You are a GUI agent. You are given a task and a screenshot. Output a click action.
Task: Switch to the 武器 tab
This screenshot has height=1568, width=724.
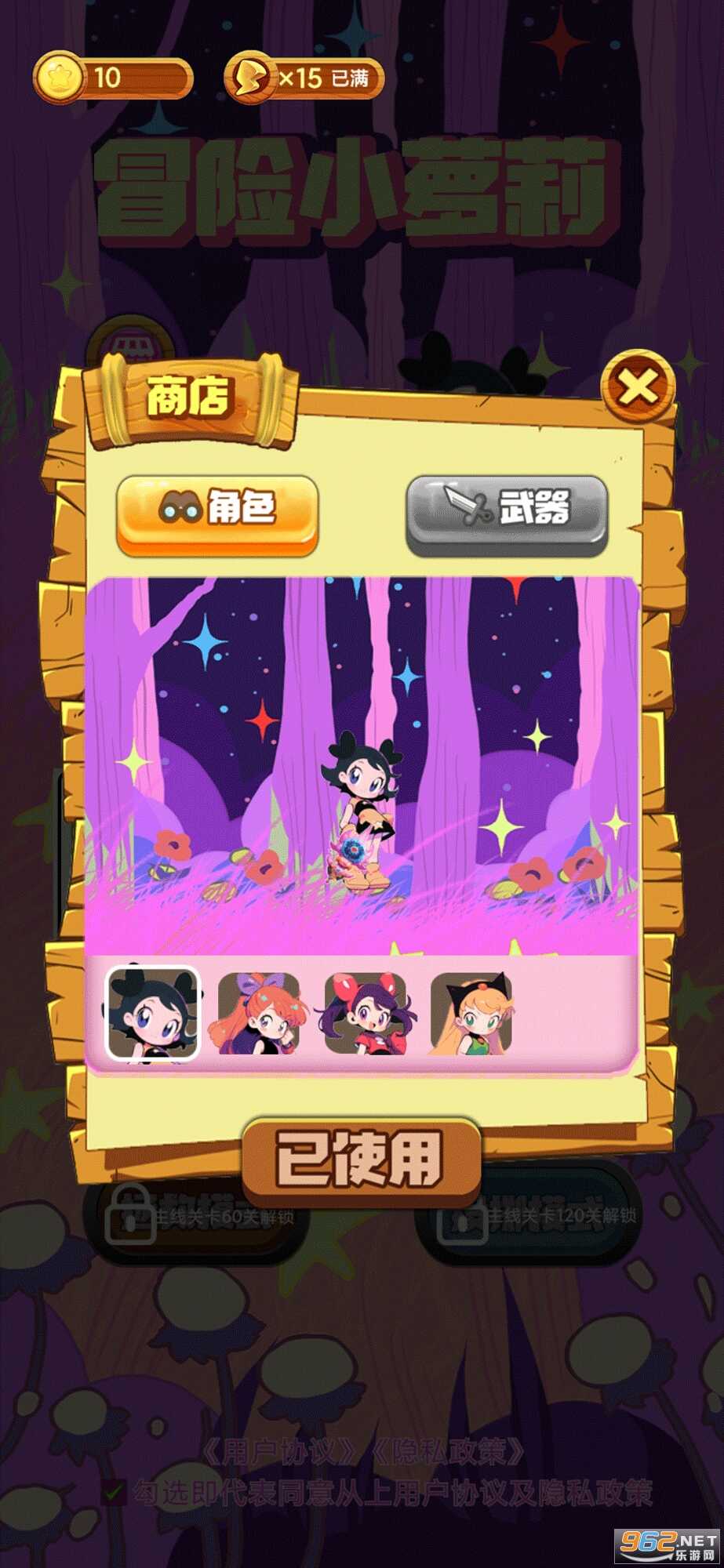pyautogui.click(x=507, y=514)
